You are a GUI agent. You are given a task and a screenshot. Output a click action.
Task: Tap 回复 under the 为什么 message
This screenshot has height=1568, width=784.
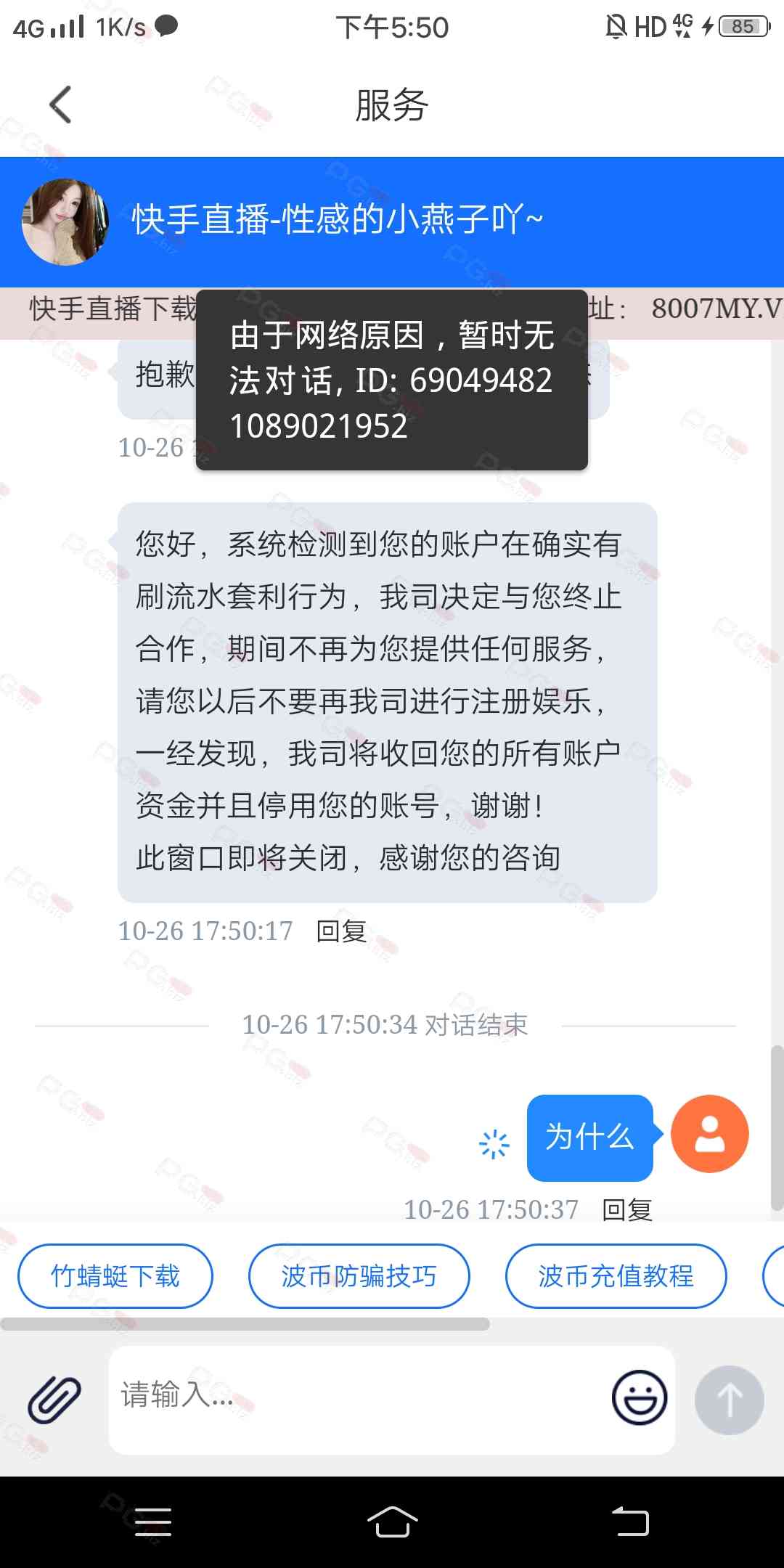(627, 1210)
